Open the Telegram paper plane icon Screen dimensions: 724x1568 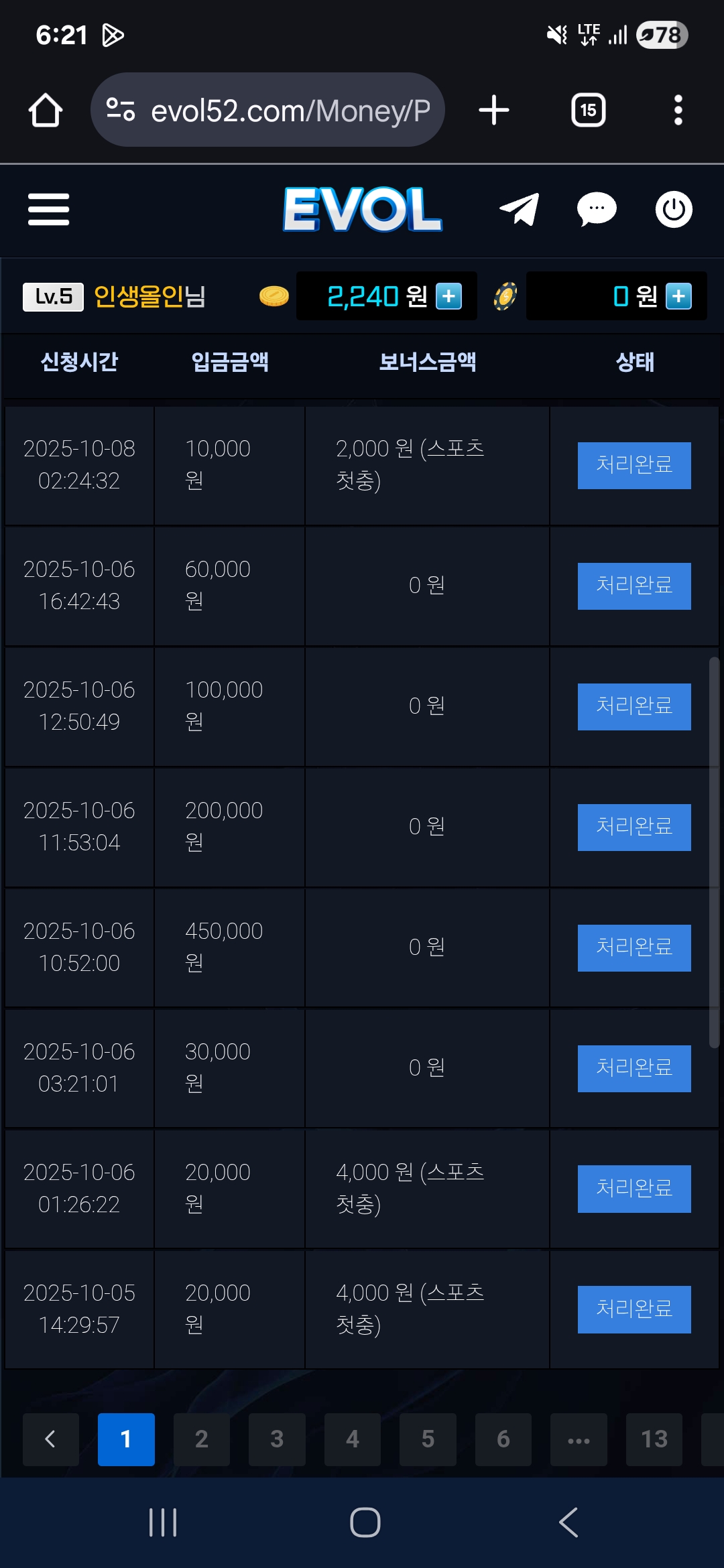520,210
